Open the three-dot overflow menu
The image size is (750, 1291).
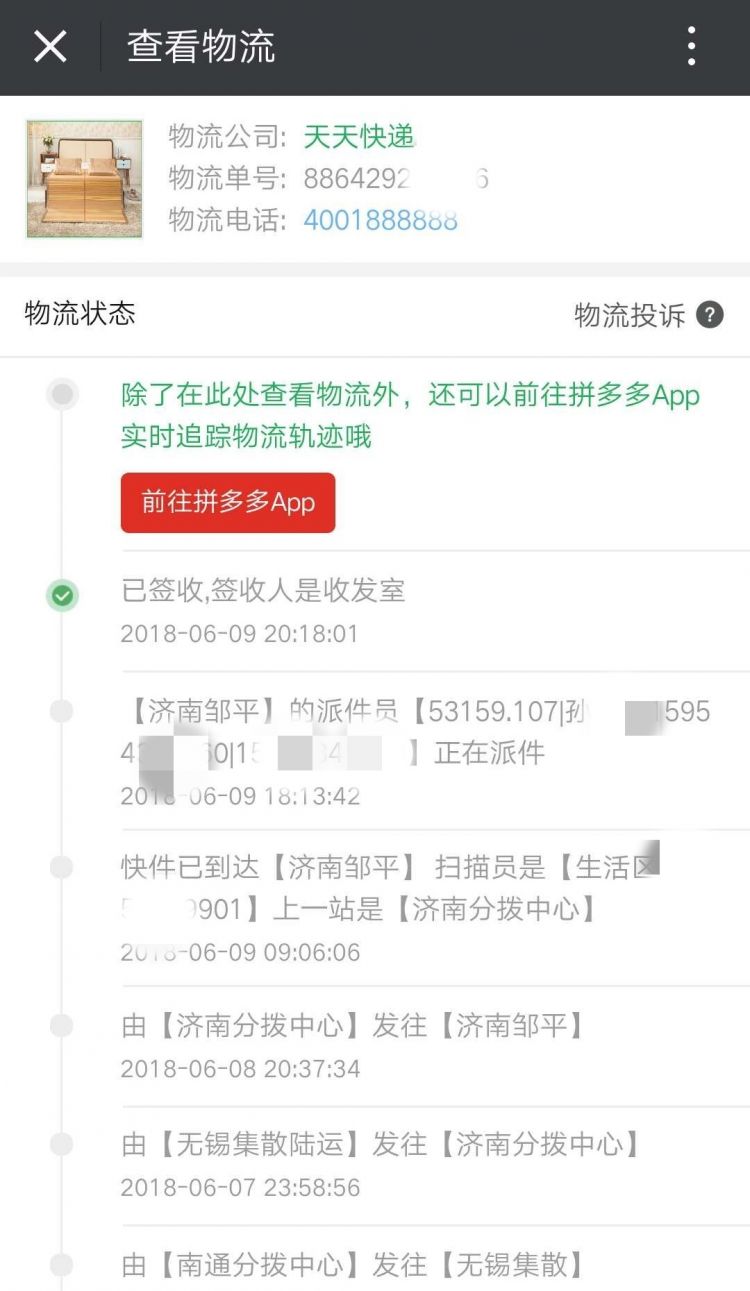(691, 47)
